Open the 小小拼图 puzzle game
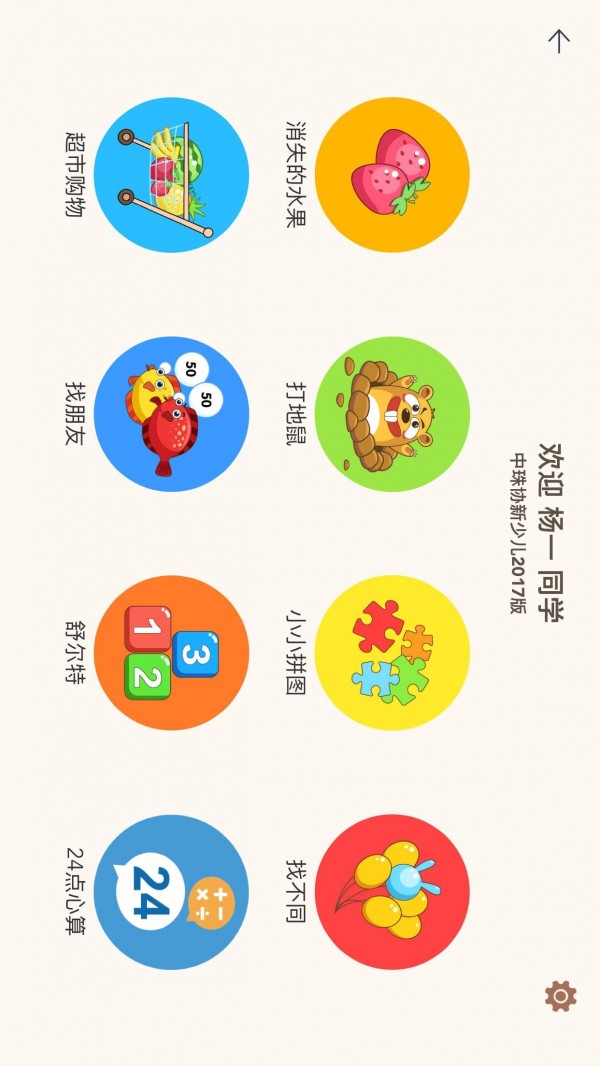600x1067 pixels. 392,652
